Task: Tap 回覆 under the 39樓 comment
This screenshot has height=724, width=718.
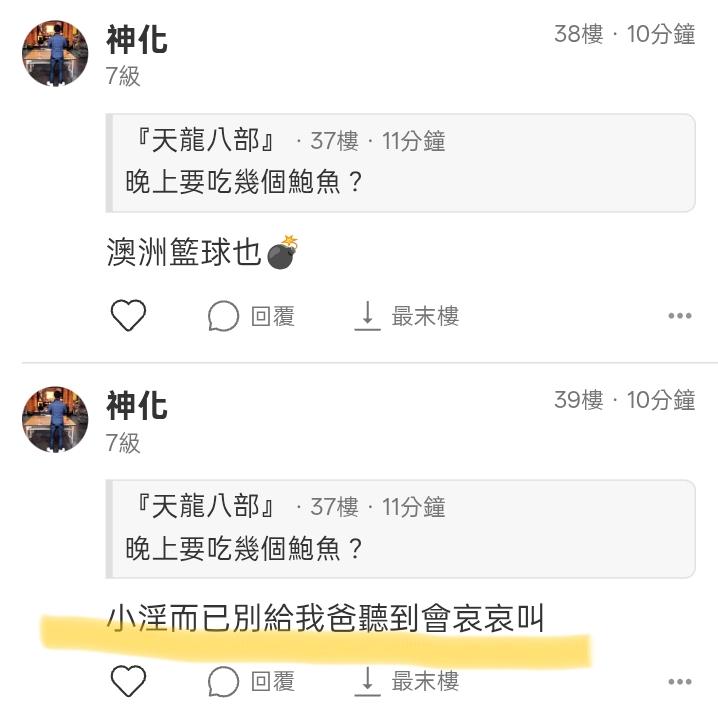Action: tap(251, 682)
